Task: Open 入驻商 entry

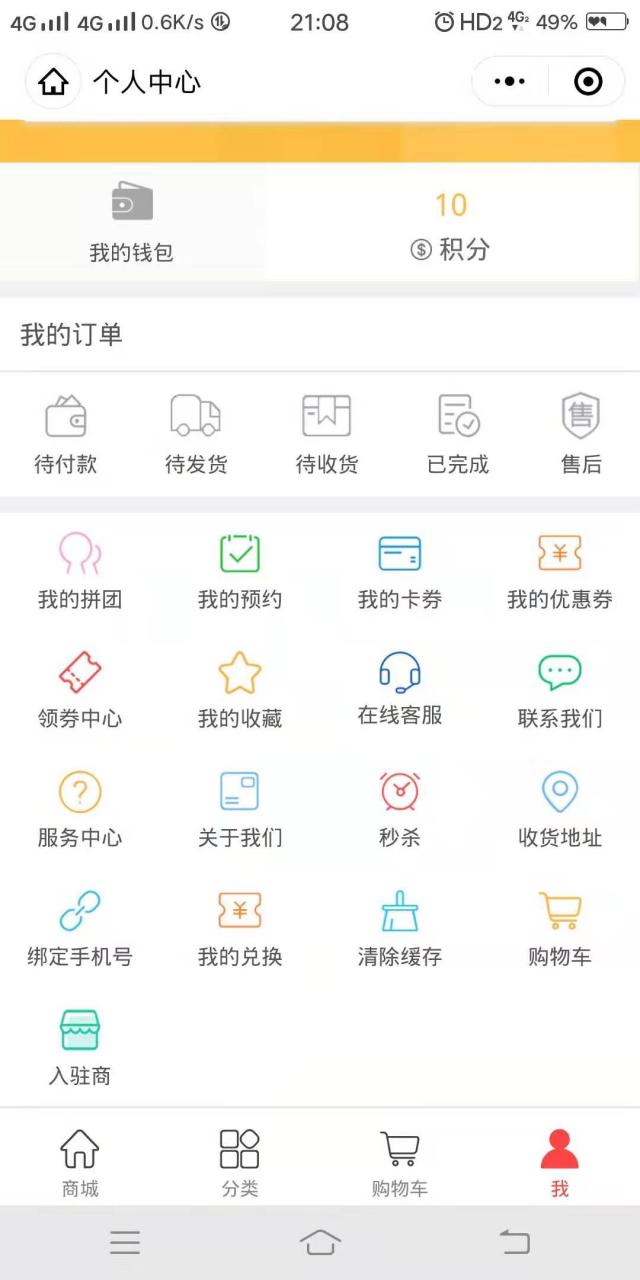Action: point(80,1047)
